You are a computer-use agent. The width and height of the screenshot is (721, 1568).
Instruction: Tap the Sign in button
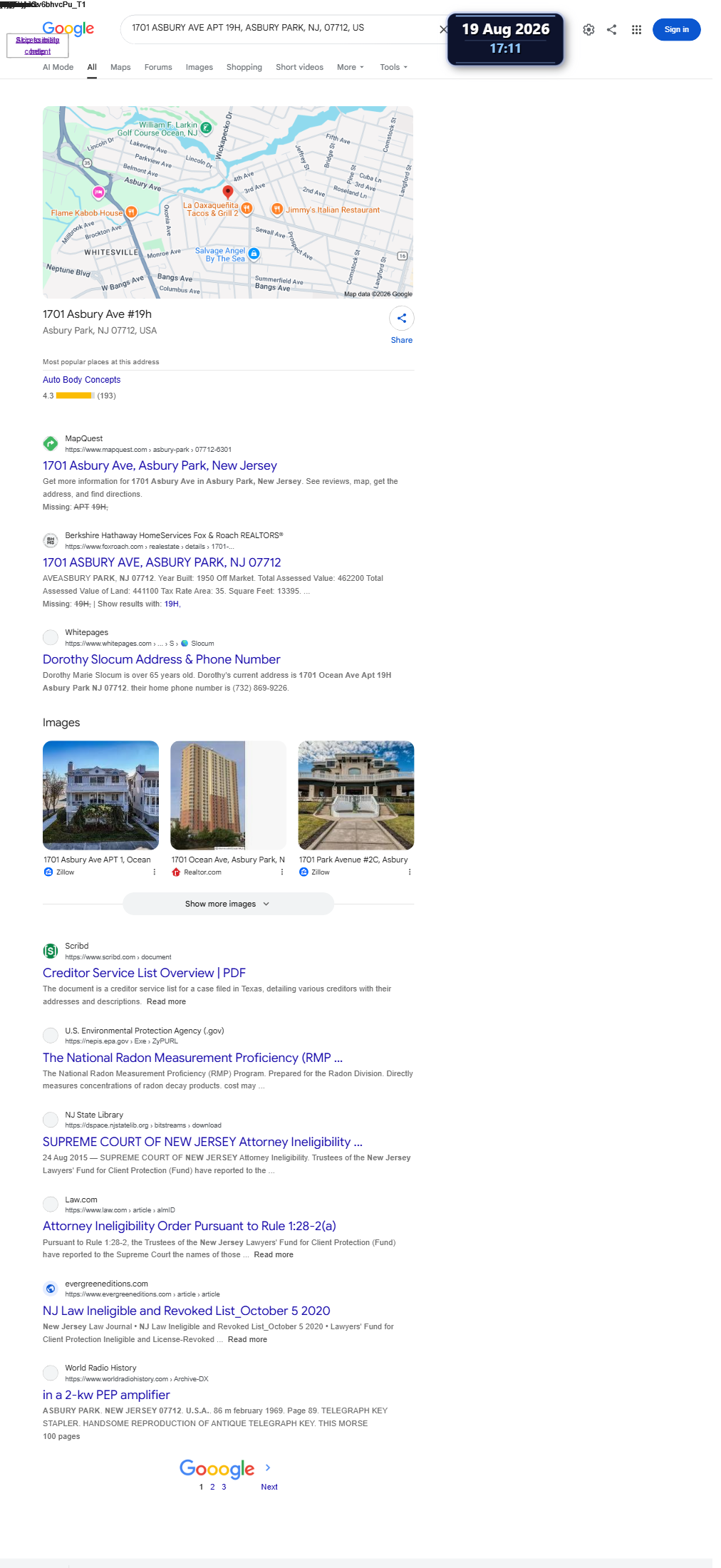[x=676, y=29]
